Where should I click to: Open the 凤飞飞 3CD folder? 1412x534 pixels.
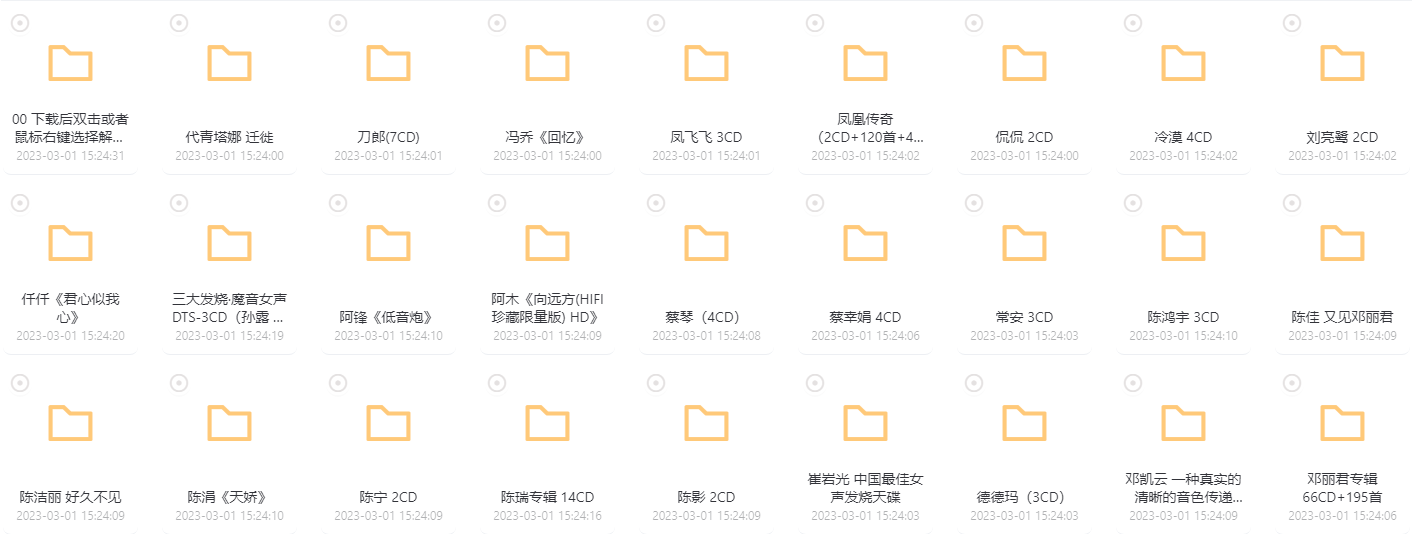tap(706, 64)
